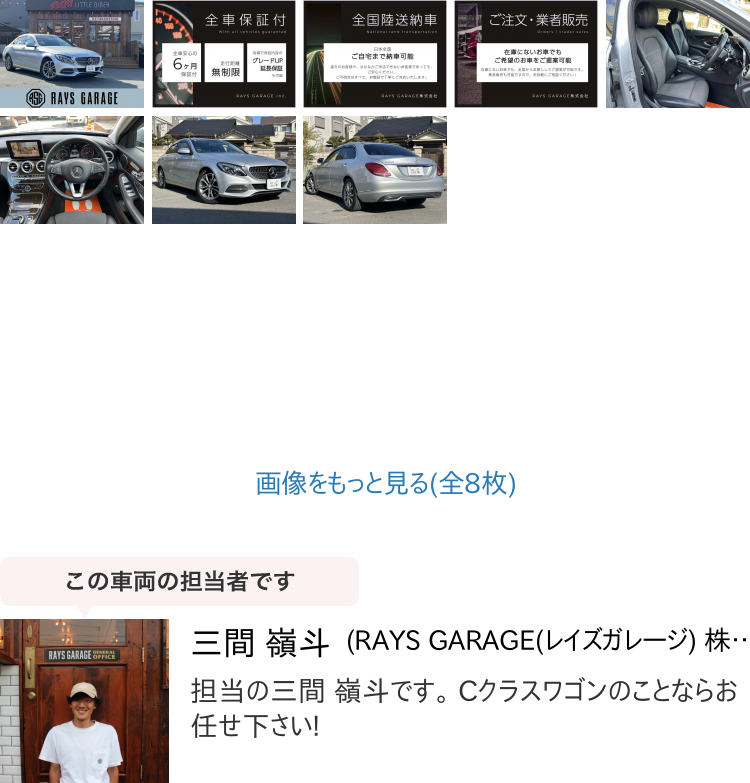The width and height of the screenshot is (750, 783).
Task: Open the RAYS GARAGE storefront car photo
Action: coord(72,54)
